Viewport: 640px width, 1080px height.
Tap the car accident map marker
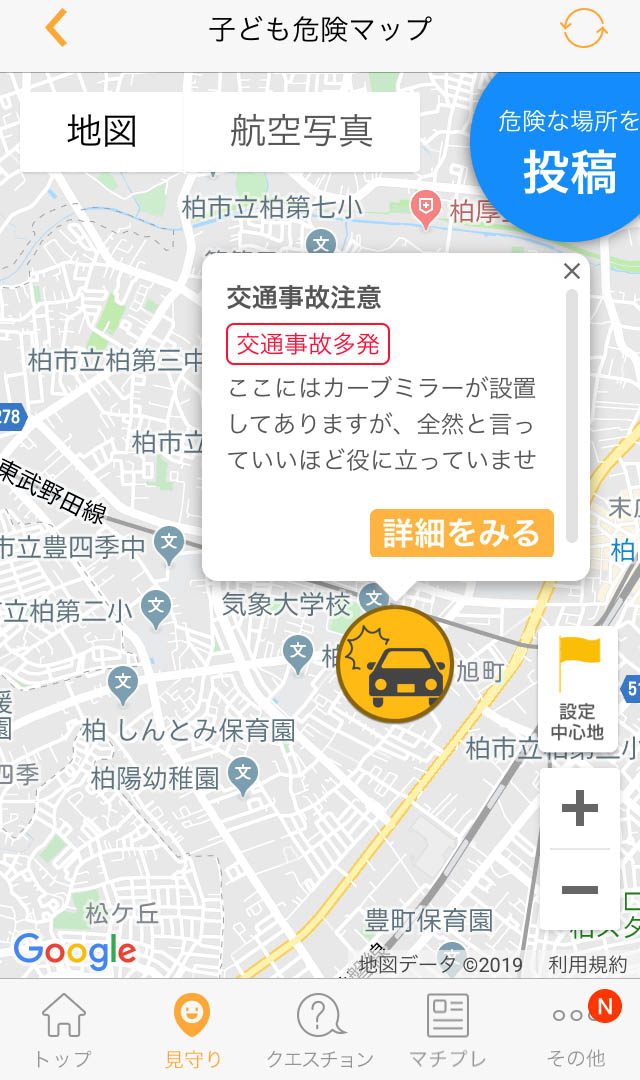(x=394, y=658)
